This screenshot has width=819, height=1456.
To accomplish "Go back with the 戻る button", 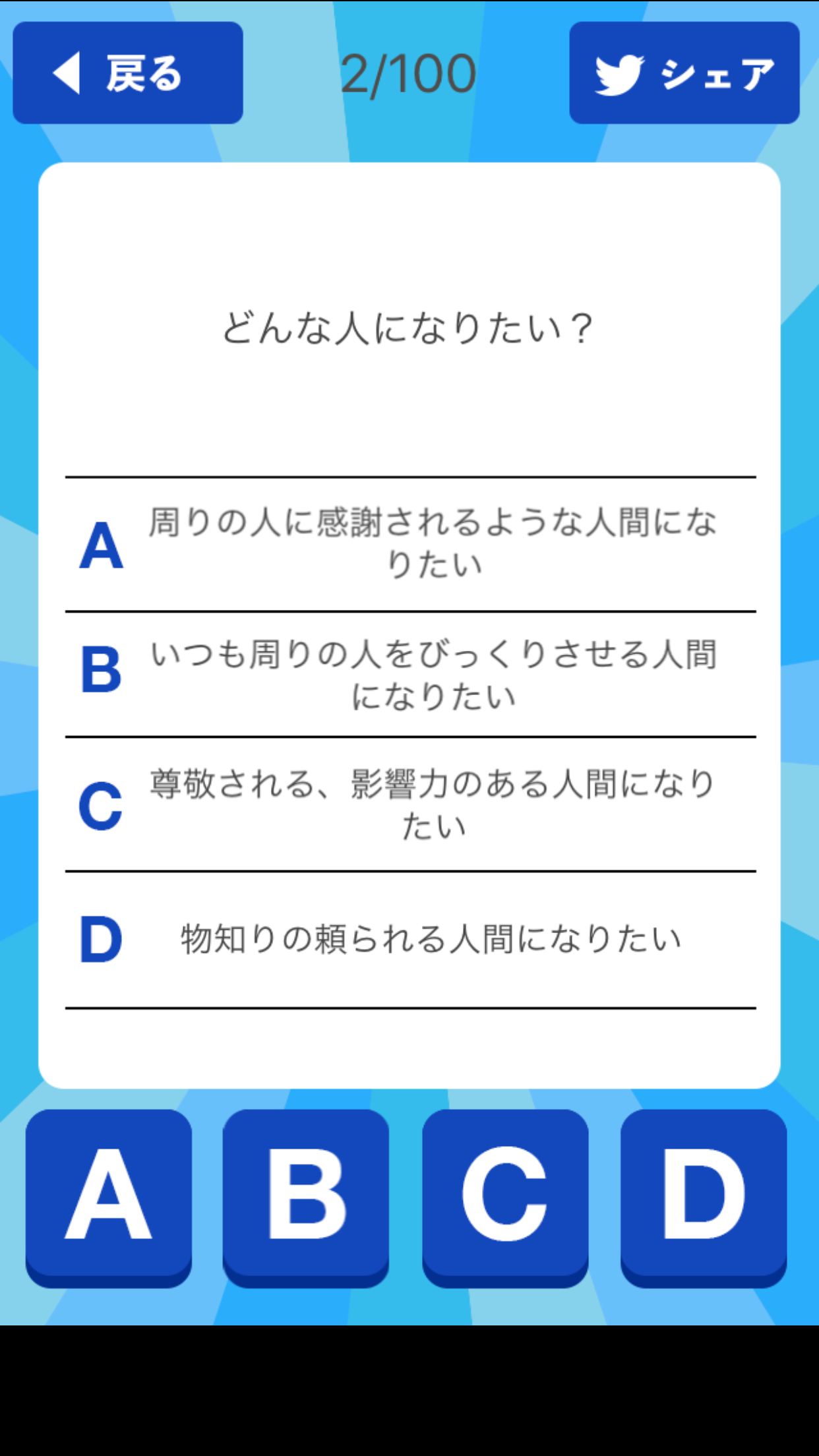I will 128,73.
